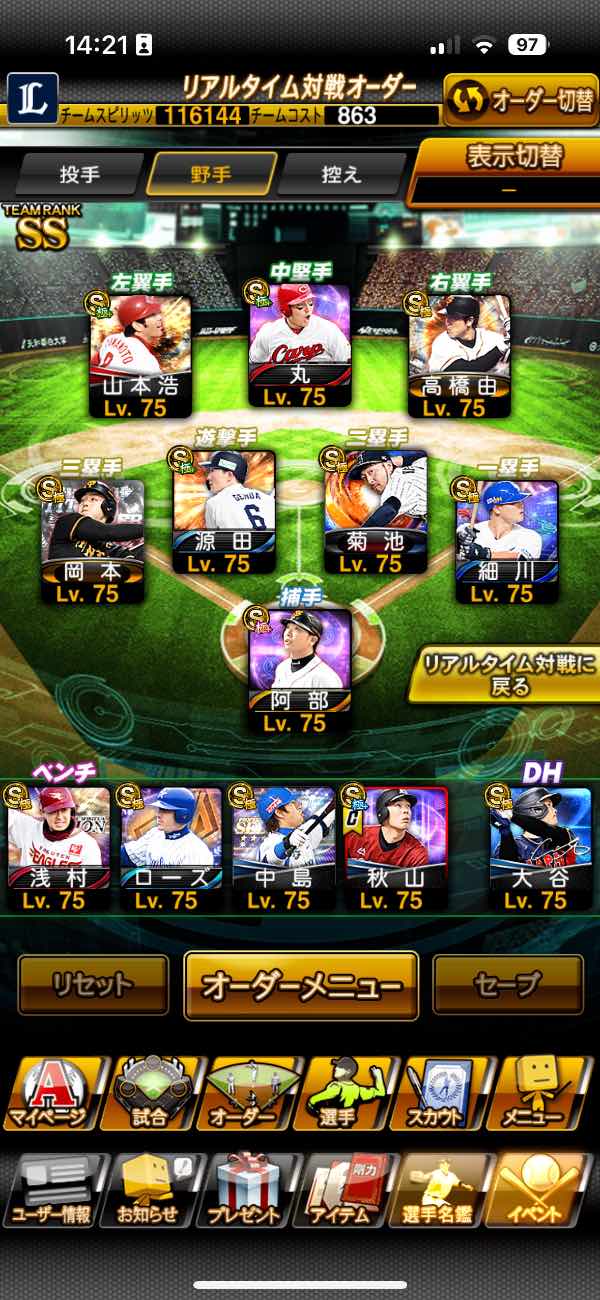Open the イベント section
The image size is (600, 1300).
545,1190
